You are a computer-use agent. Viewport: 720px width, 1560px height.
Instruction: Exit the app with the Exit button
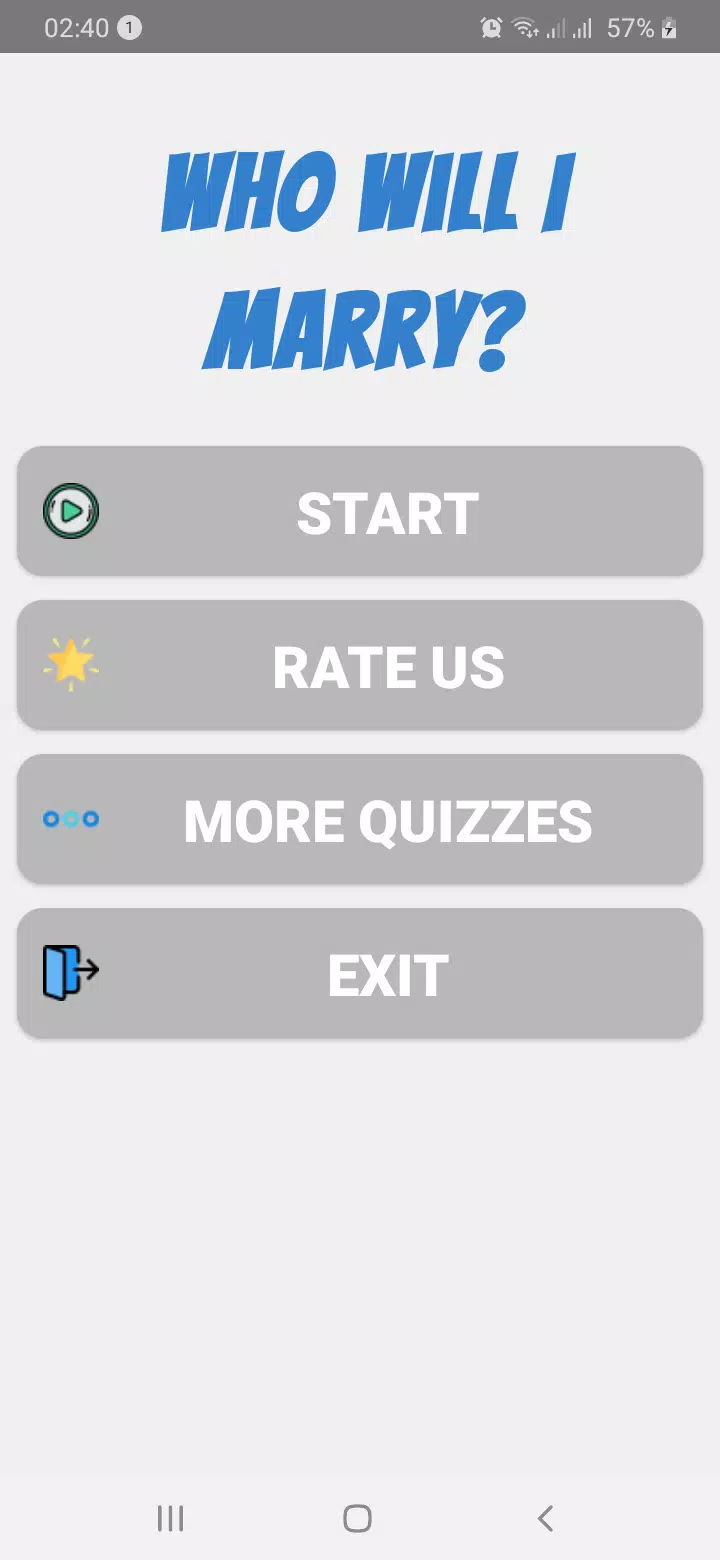click(x=360, y=974)
